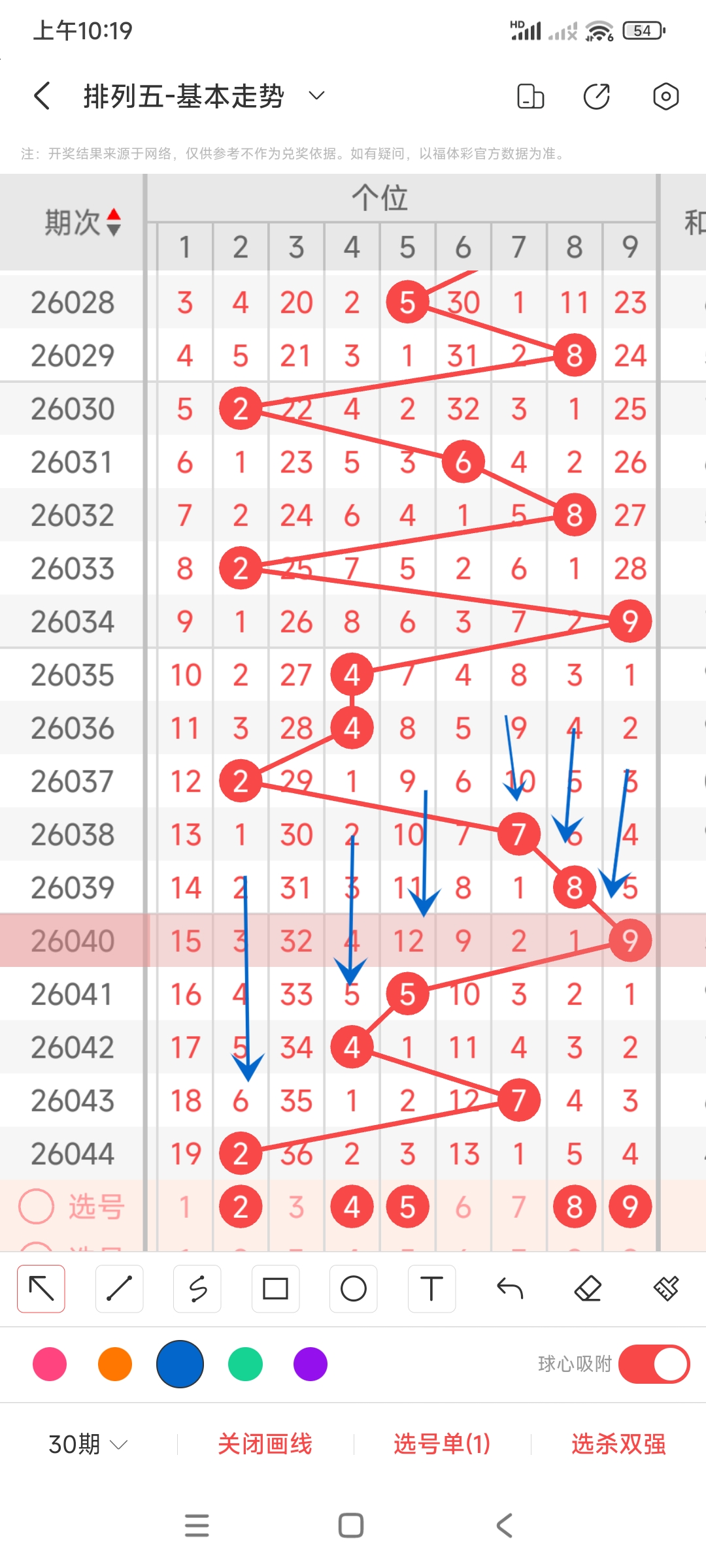
Task: Pick the eraser tool
Action: tap(588, 1289)
